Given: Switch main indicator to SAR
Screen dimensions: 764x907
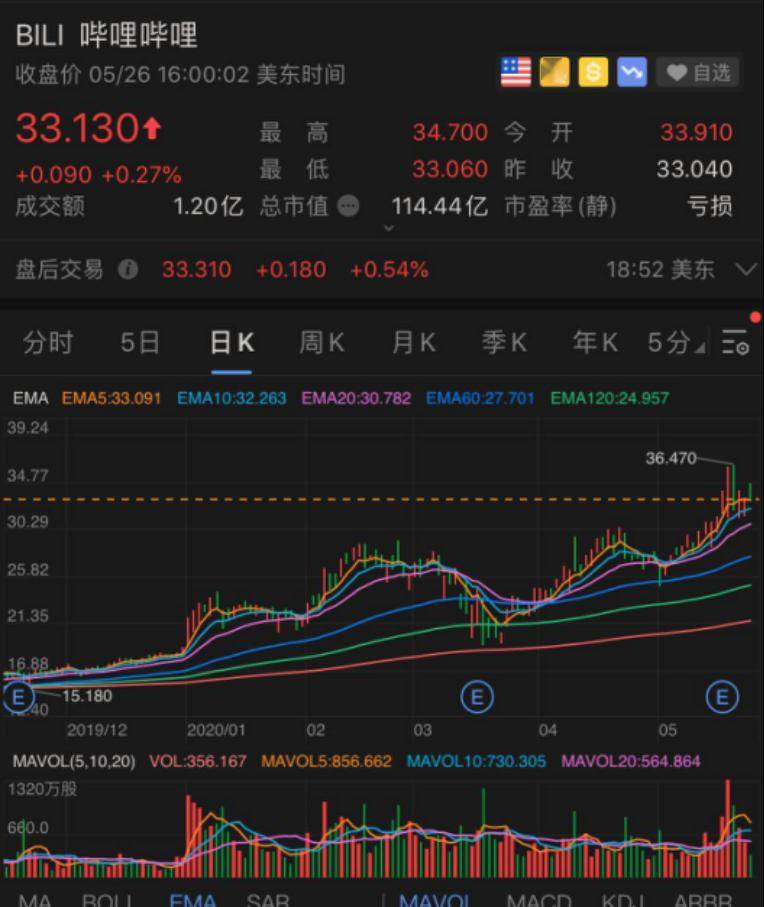Looking at the screenshot, I should pos(267,899).
